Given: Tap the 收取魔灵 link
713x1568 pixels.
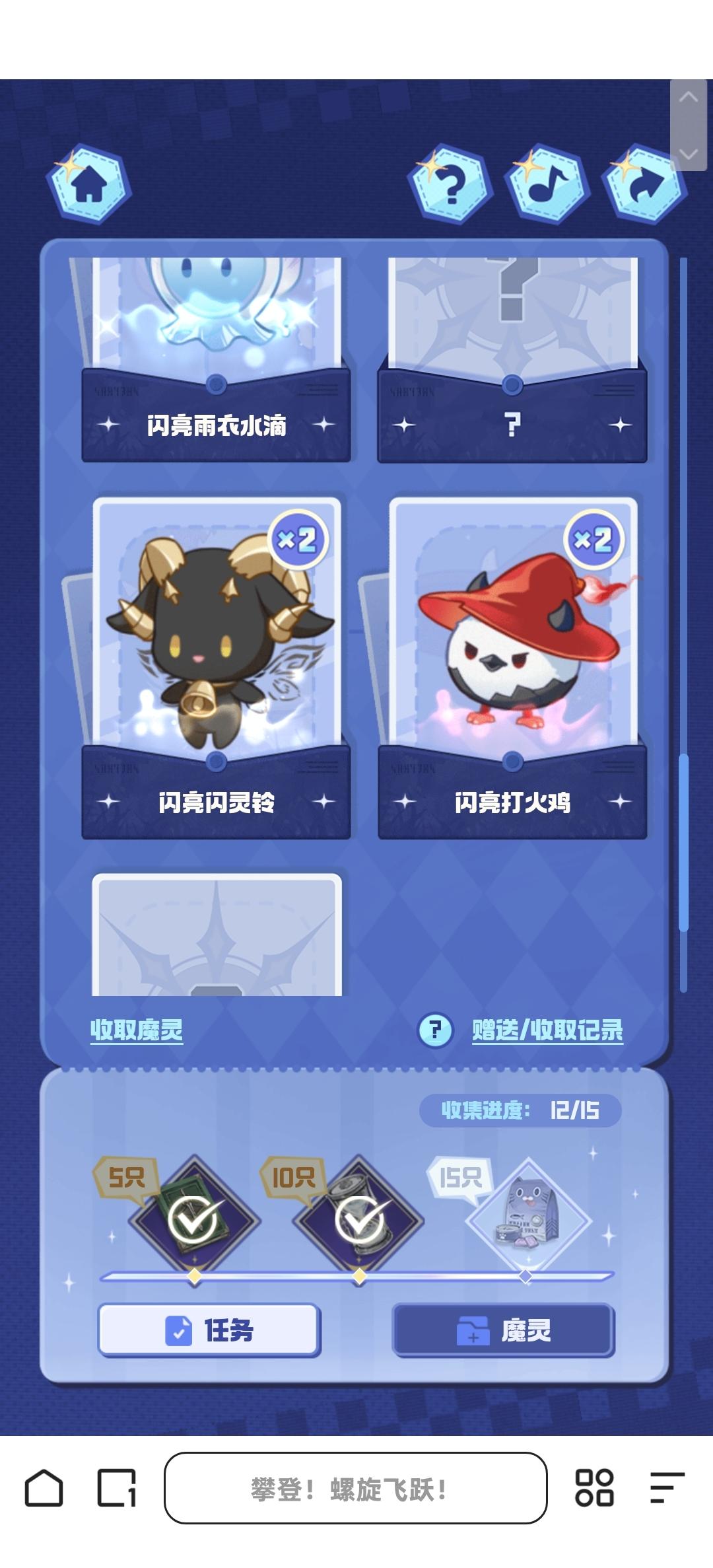Looking at the screenshot, I should pos(137,1030).
